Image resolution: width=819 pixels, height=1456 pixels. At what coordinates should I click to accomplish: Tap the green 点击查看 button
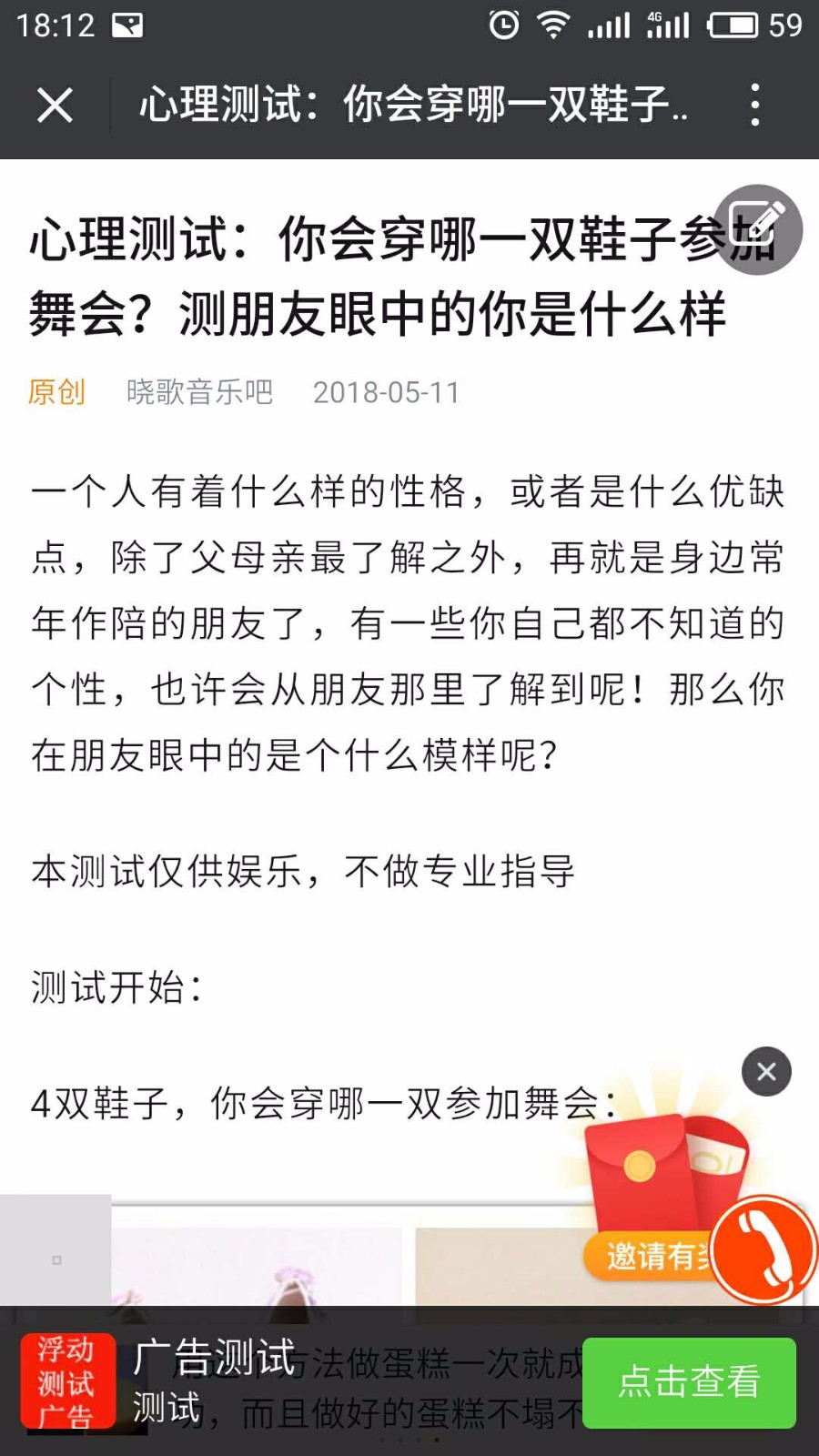point(689,1382)
